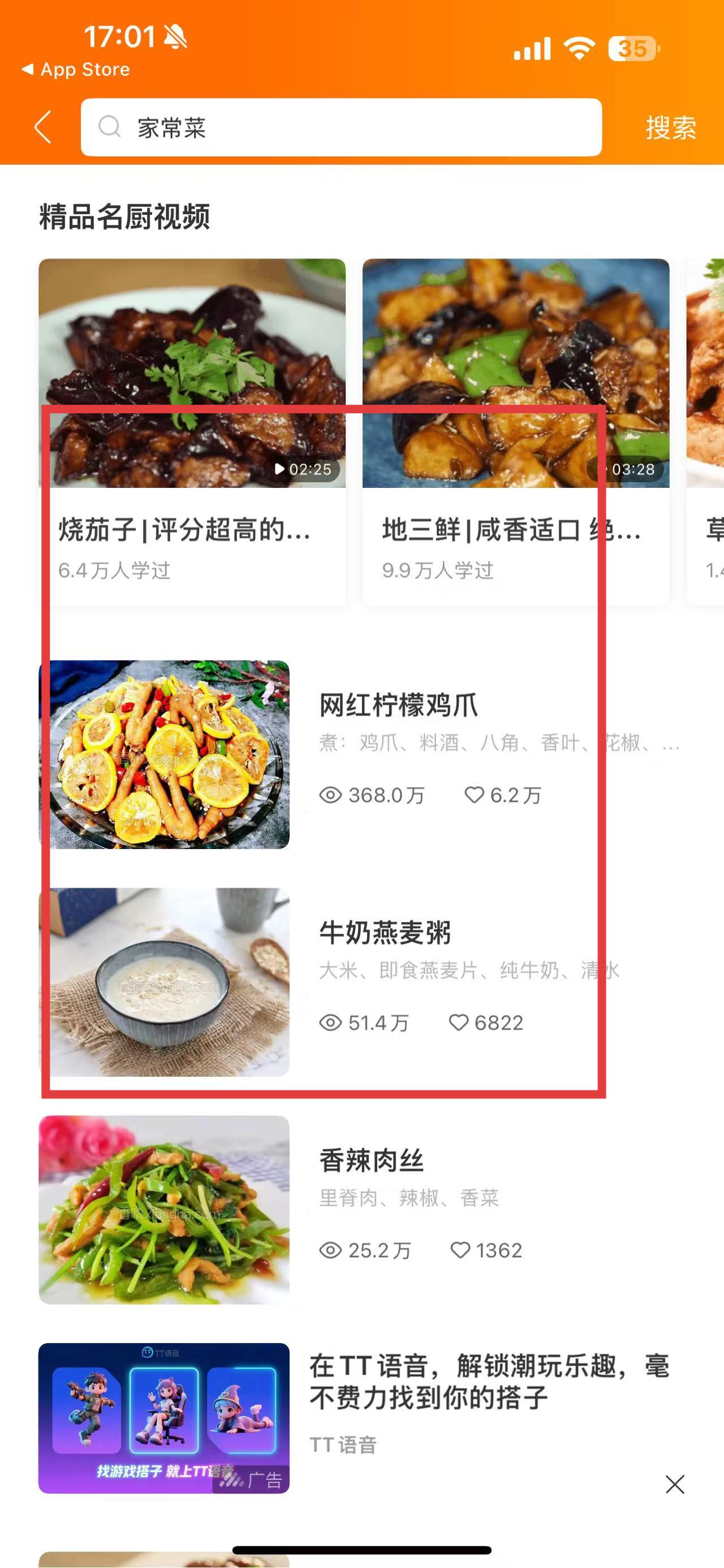Open the 烧茄子 video card
Screen dimensions: 724x1568
click(x=192, y=431)
